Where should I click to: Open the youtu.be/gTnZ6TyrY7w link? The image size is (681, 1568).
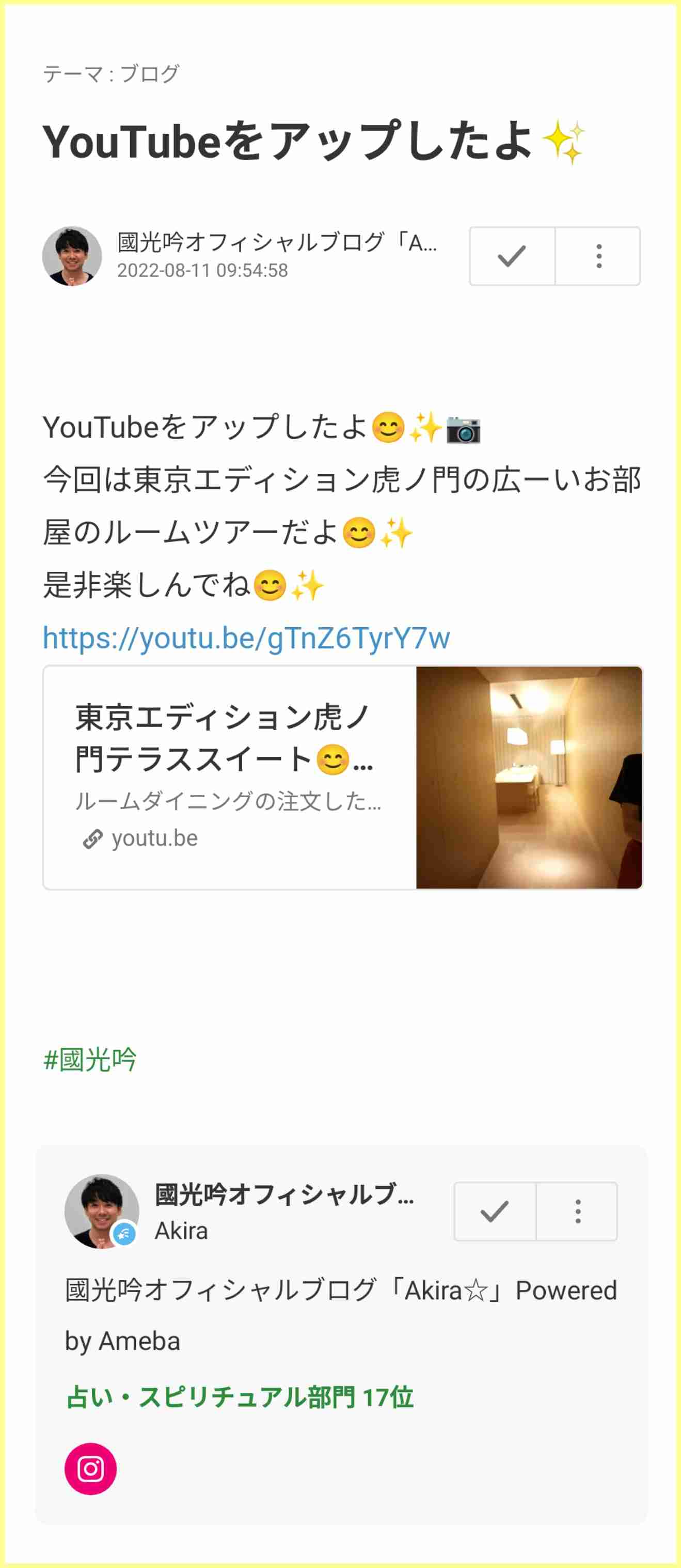coord(246,638)
